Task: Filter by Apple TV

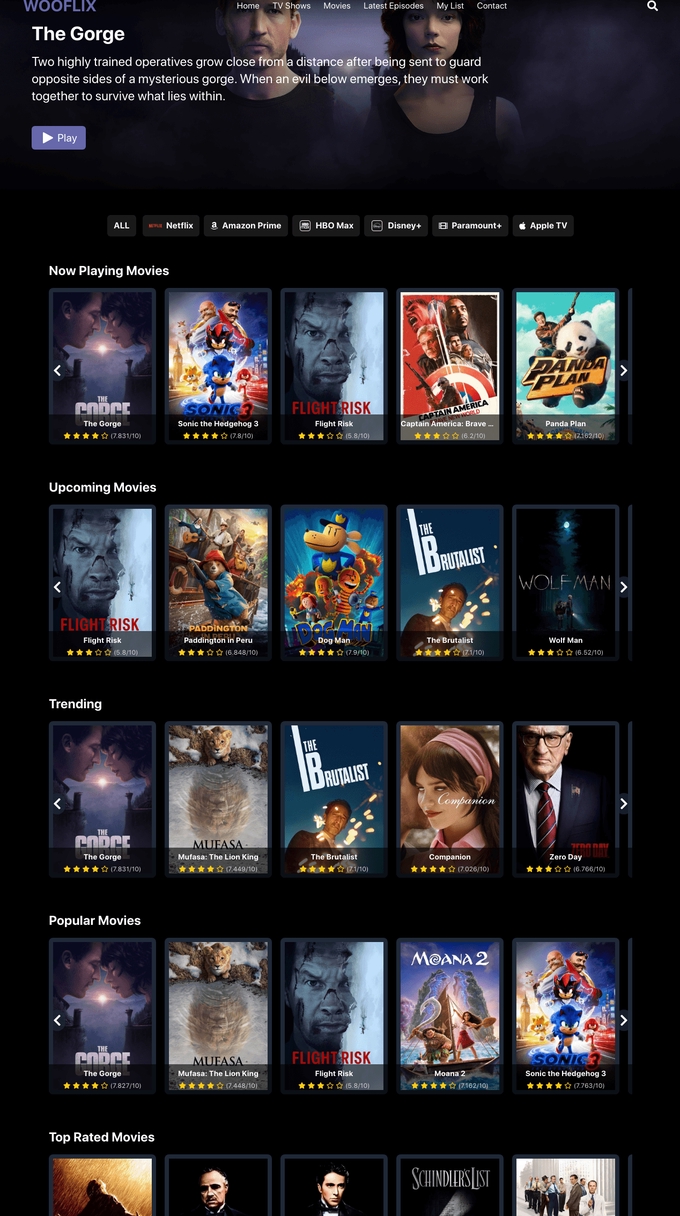Action: click(x=543, y=226)
